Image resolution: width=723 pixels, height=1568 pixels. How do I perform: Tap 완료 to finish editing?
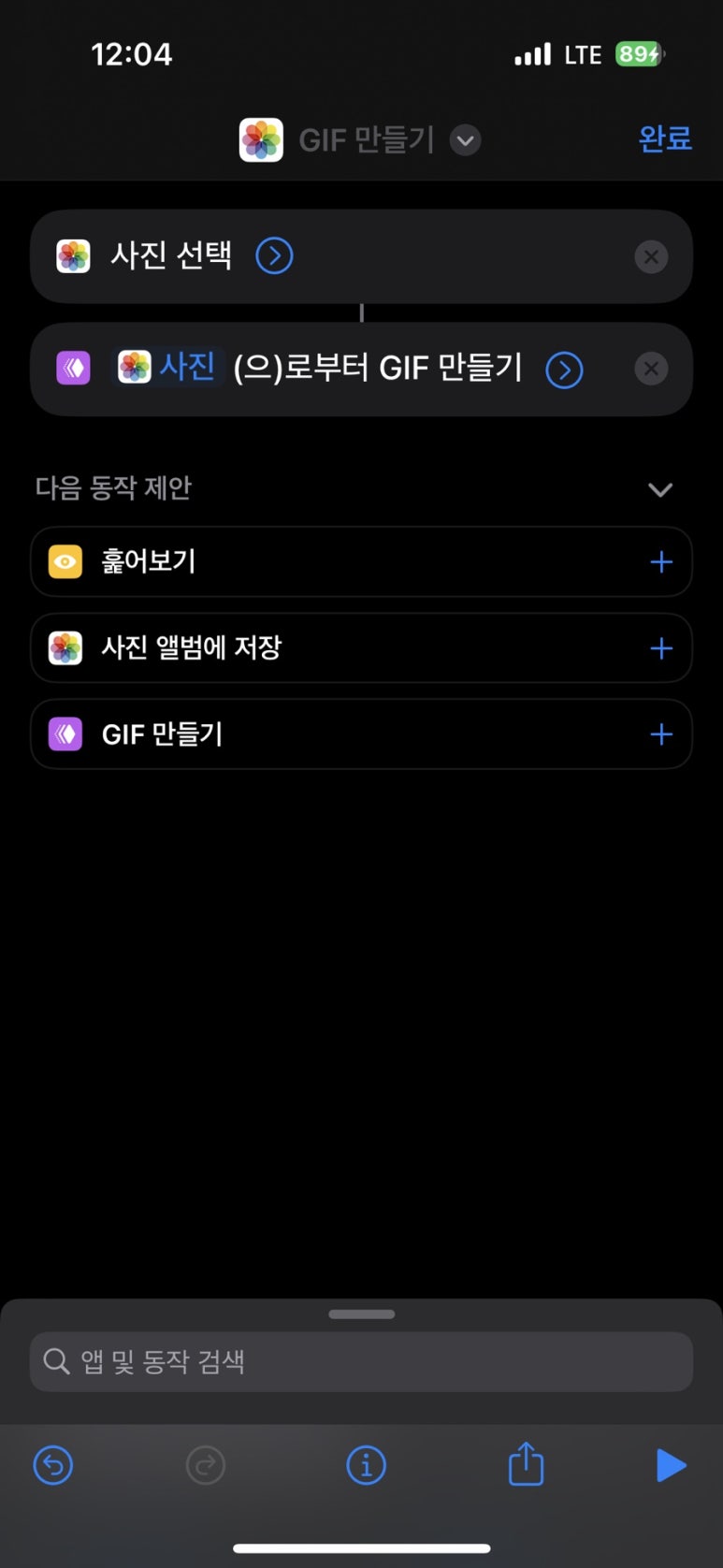click(x=664, y=139)
